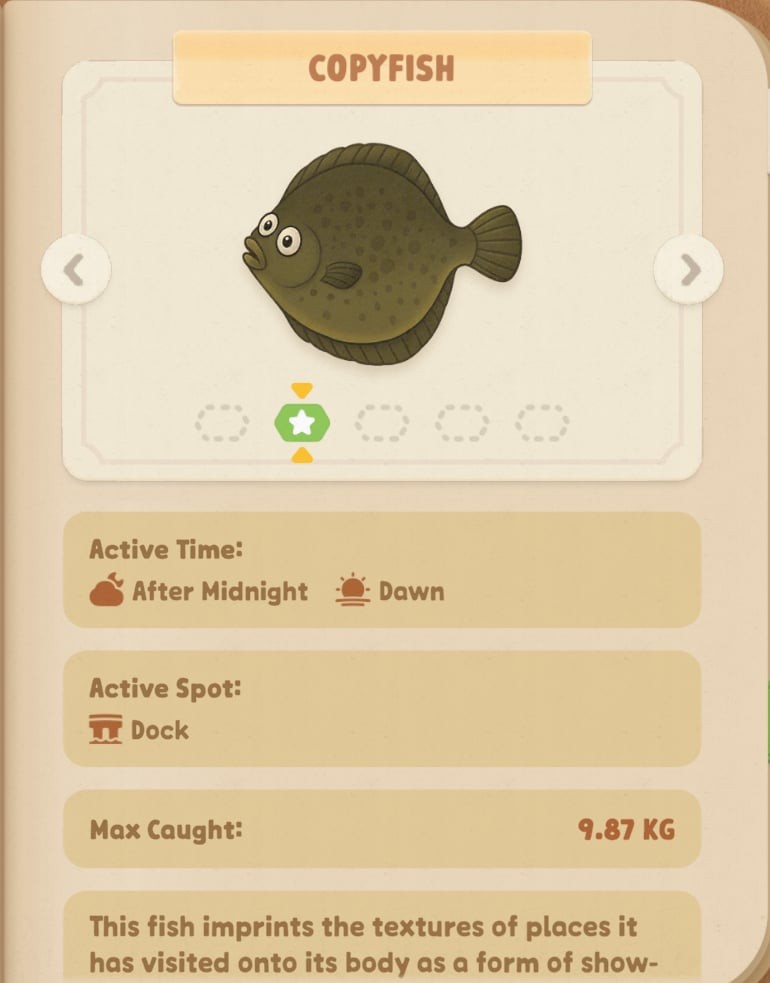This screenshot has width=770, height=983.
Task: Go to the previous fish entry
Action: (75, 269)
